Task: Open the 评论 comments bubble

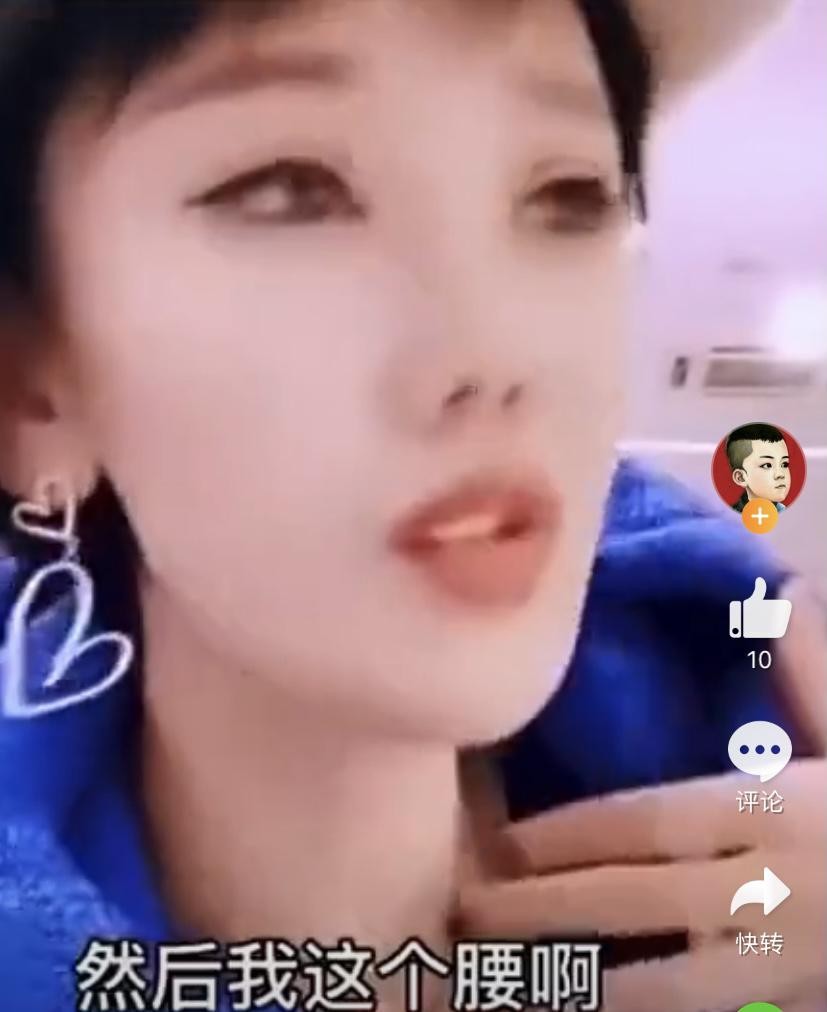Action: [x=759, y=751]
